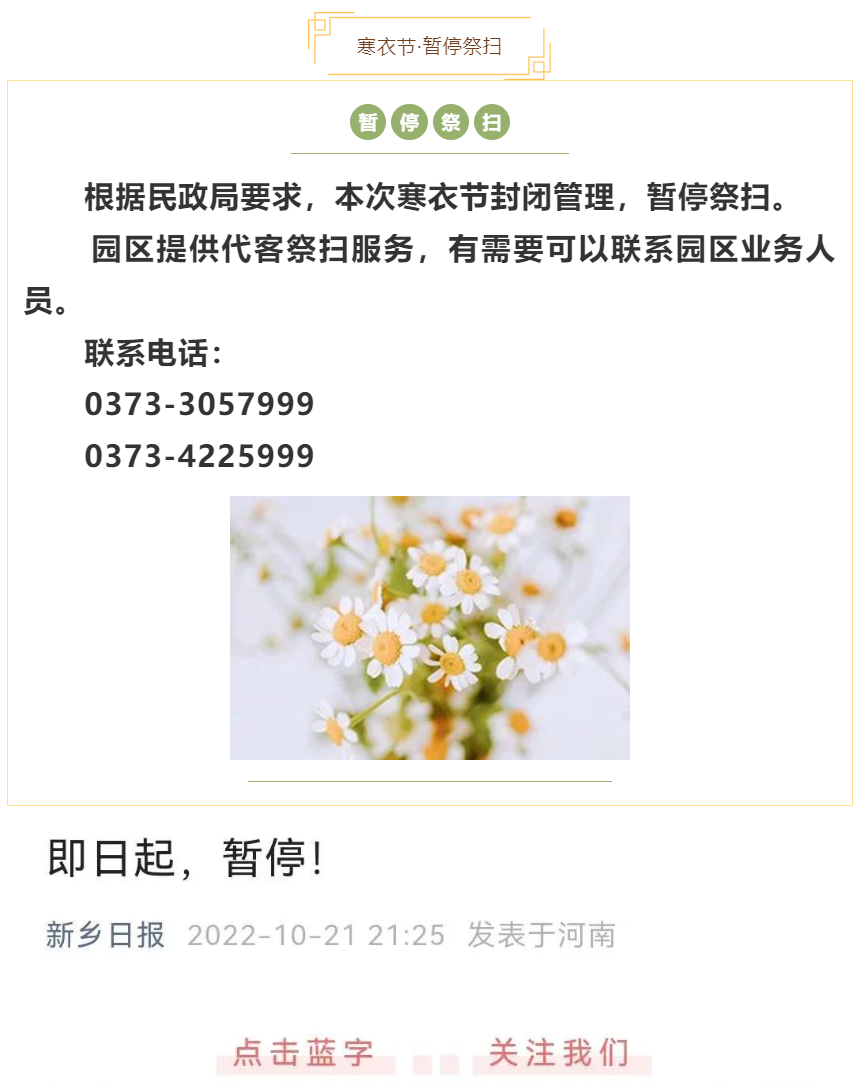The height and width of the screenshot is (1085, 853).
Task: Open the 新乡日报 account link
Action: click(x=105, y=935)
